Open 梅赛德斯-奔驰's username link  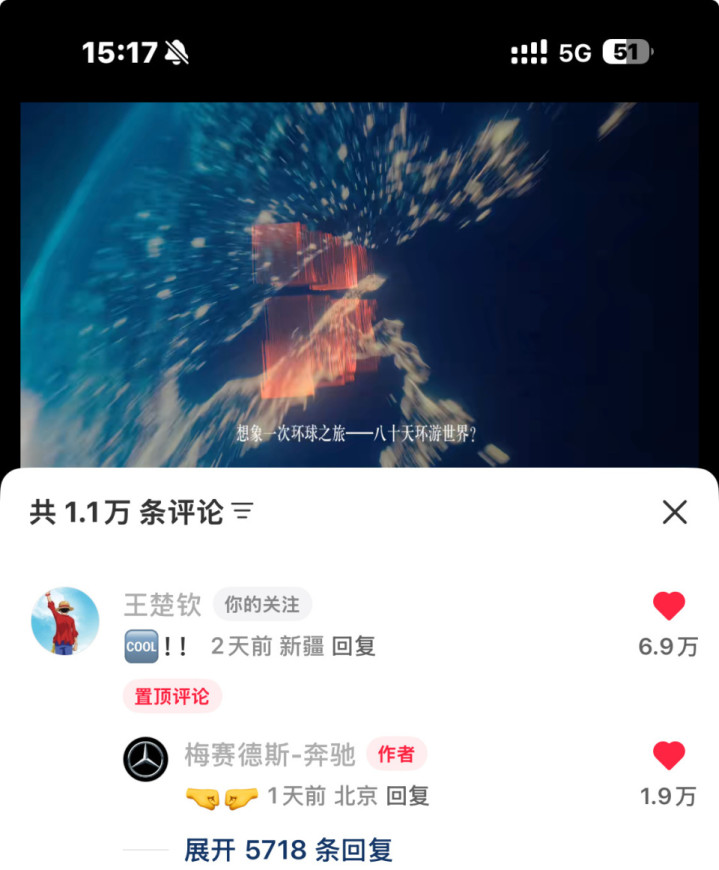269,754
